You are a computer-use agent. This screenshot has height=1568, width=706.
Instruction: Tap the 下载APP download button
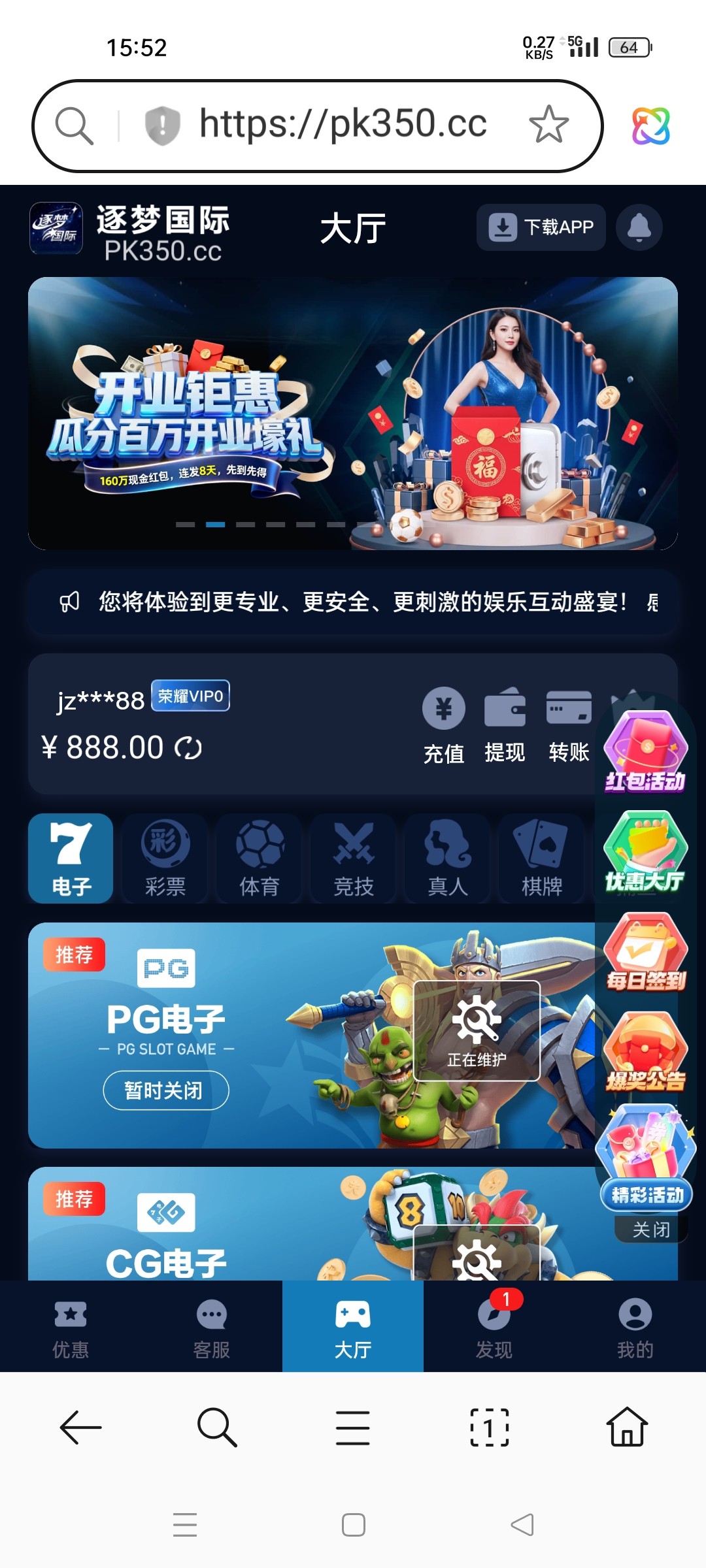pos(541,227)
